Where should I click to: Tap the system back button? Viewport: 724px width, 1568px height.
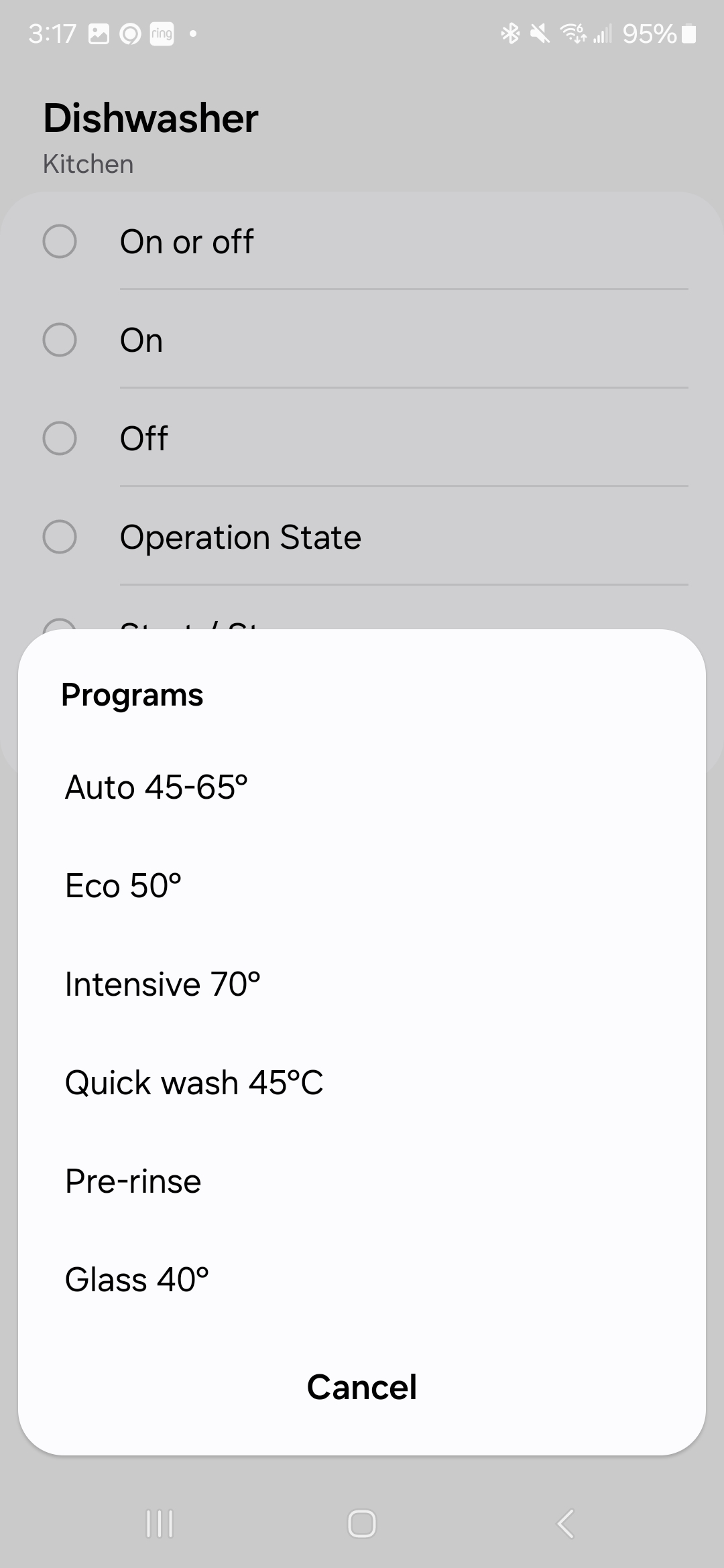coord(565,1524)
